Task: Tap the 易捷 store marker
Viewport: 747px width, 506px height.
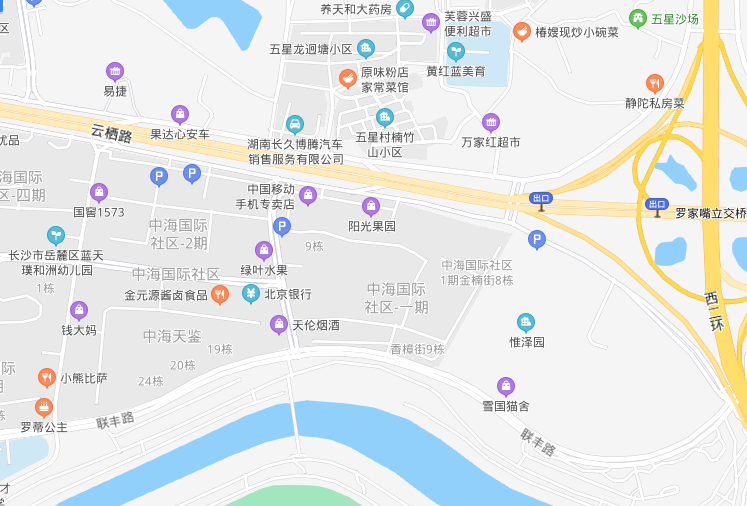Action: click(115, 71)
